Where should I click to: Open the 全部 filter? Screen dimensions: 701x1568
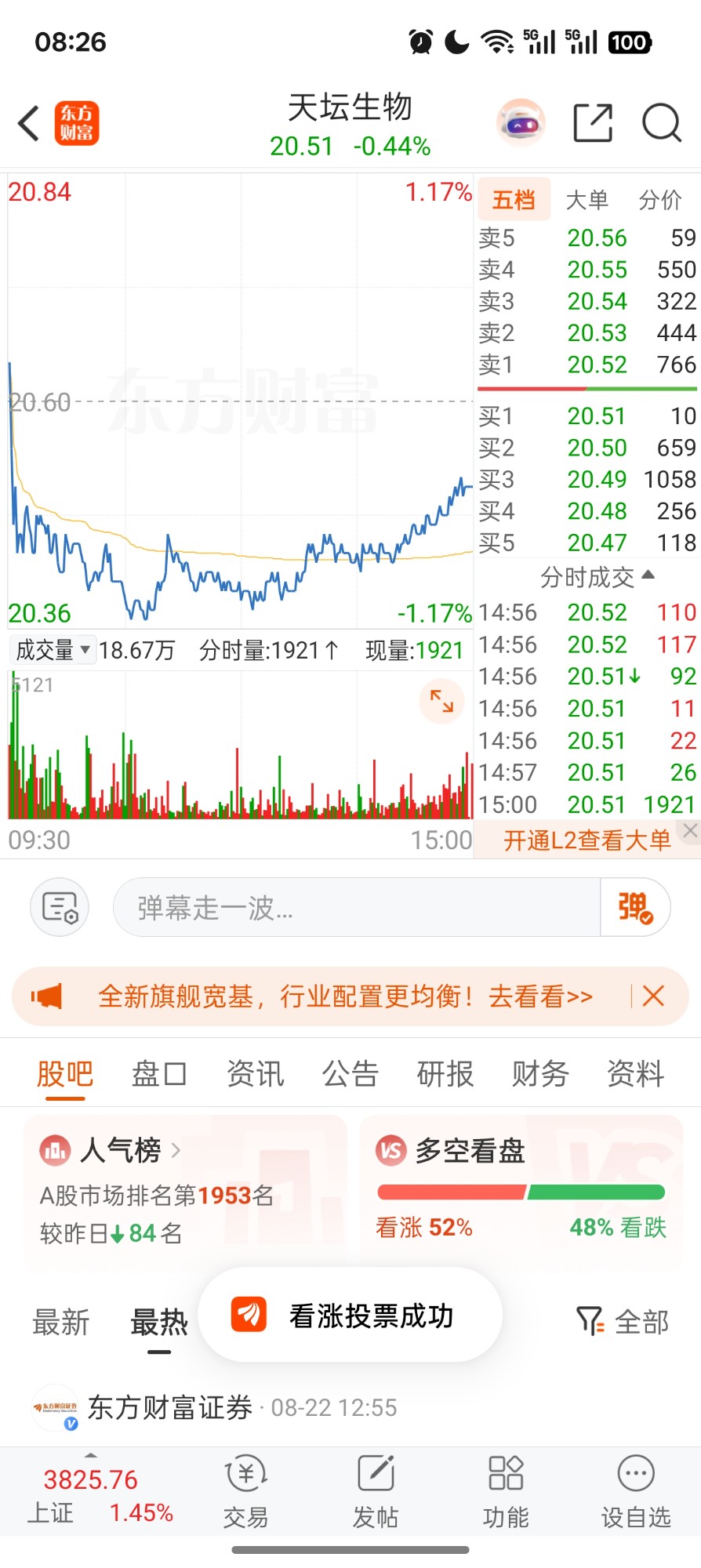pos(623,1322)
